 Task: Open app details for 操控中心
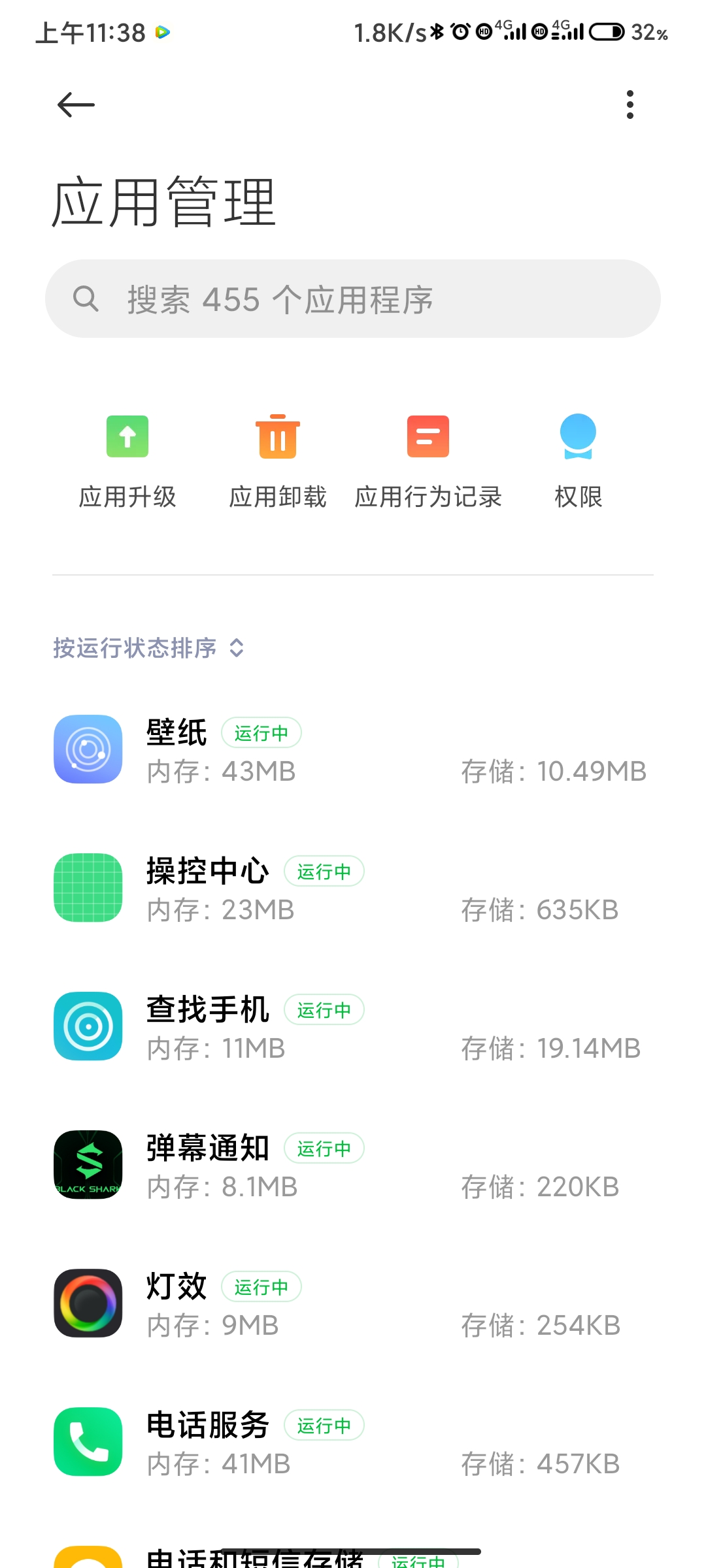[x=353, y=889]
